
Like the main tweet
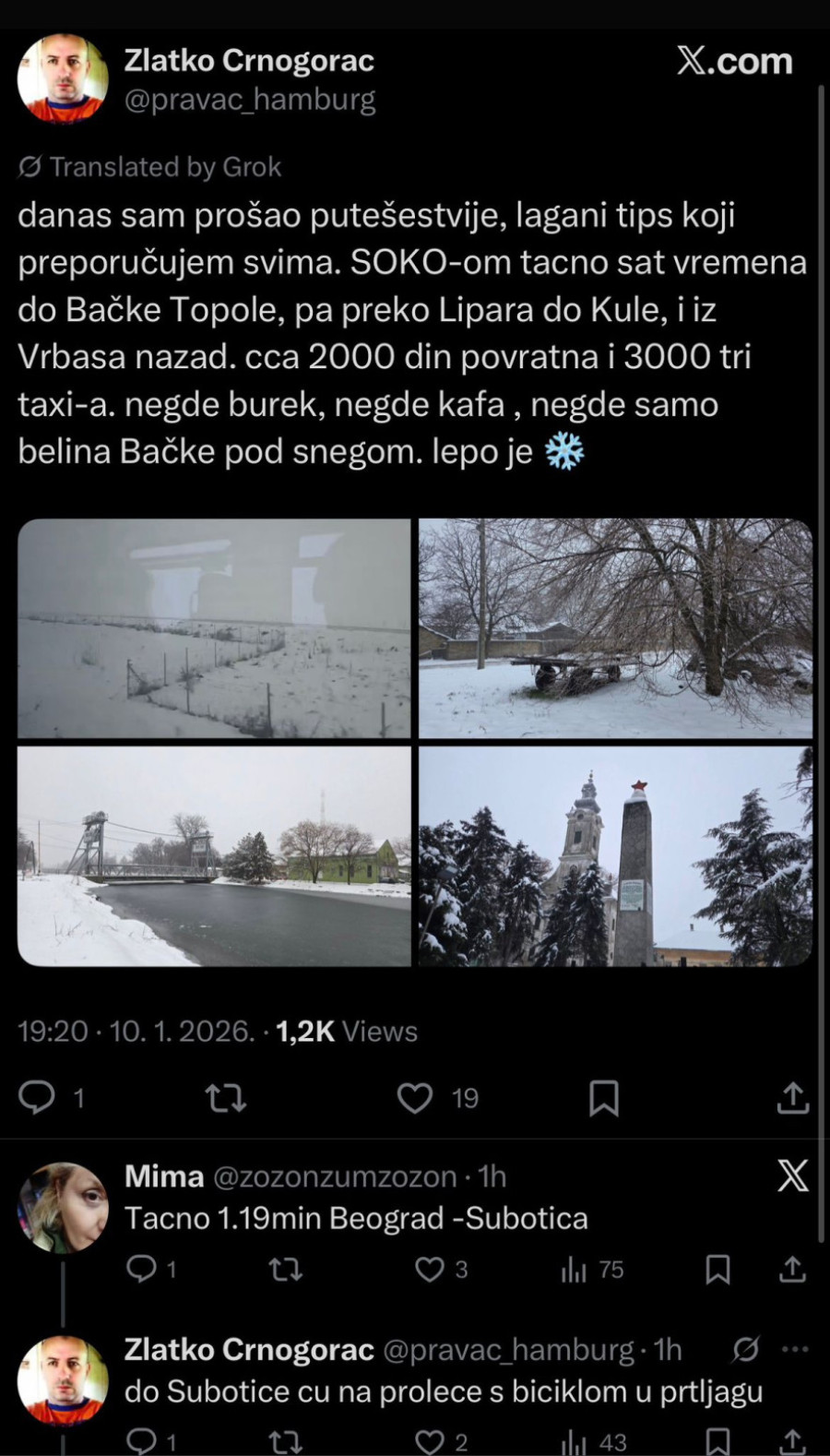pyautogui.click(x=416, y=1097)
